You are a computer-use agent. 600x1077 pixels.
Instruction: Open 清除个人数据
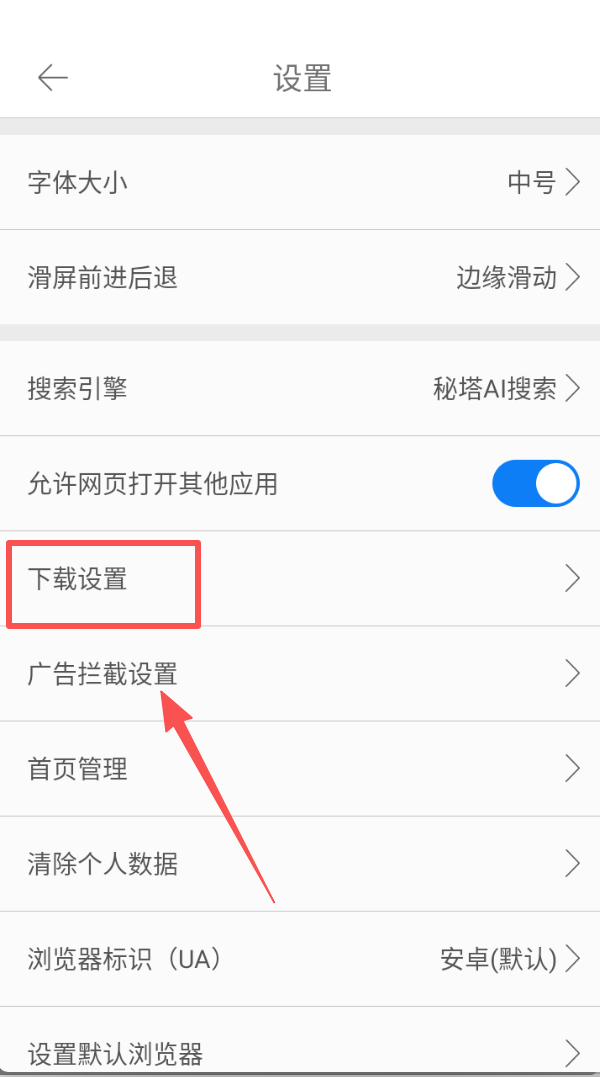click(300, 863)
